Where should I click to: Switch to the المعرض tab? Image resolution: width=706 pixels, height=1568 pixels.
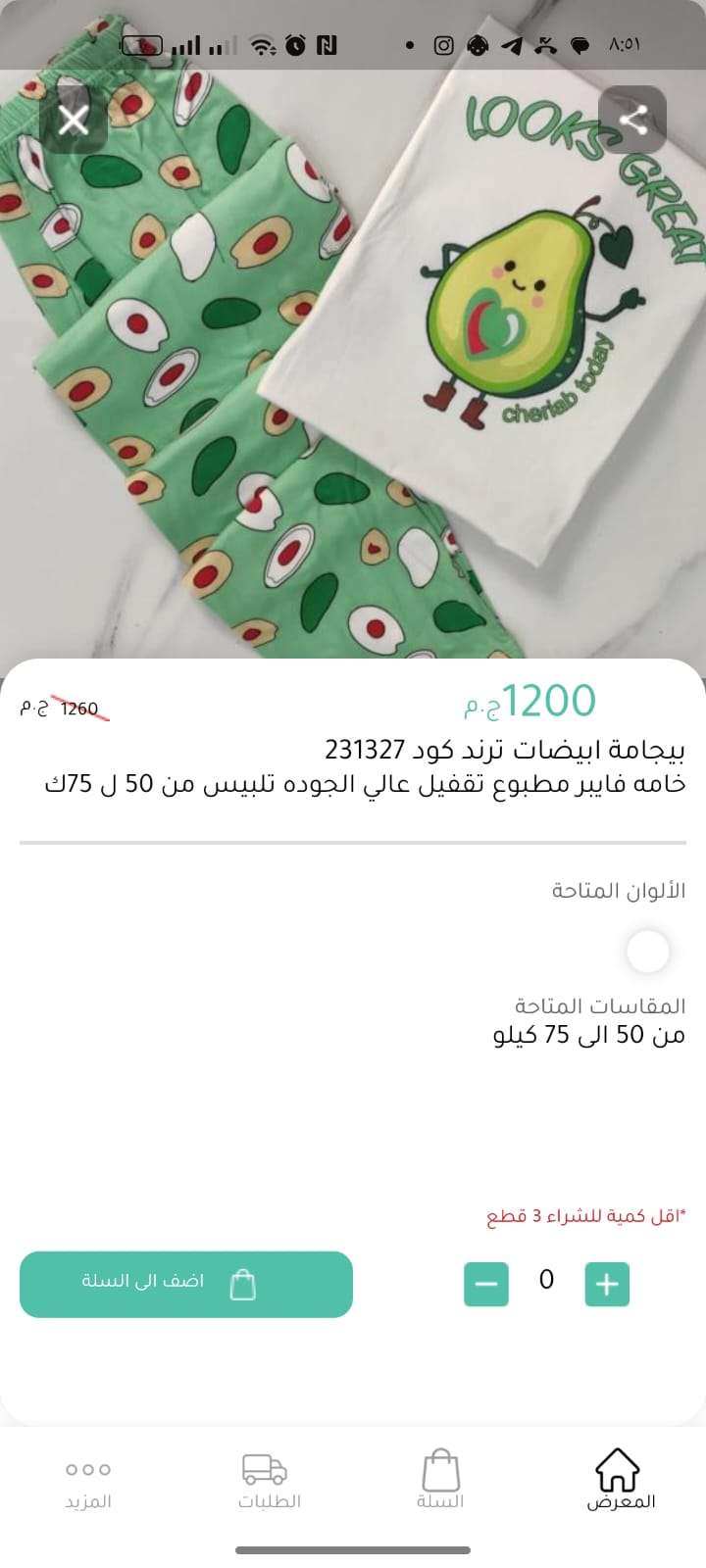(x=620, y=1480)
